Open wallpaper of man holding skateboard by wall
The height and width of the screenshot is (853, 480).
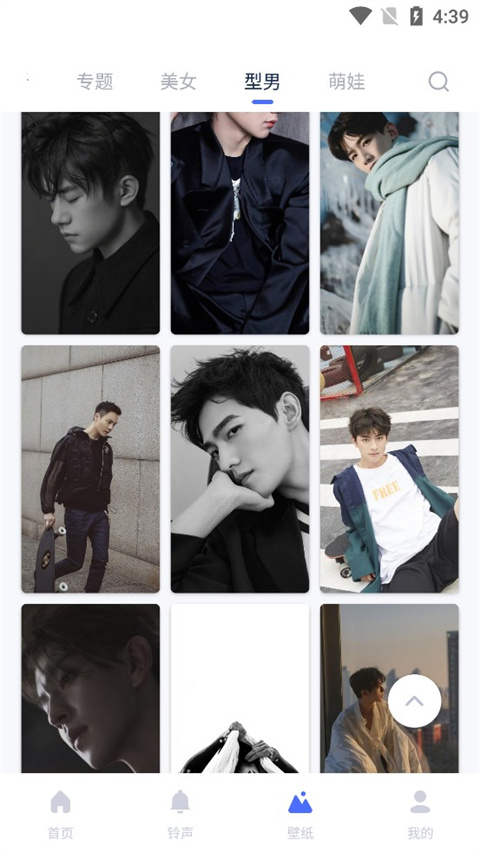90,469
